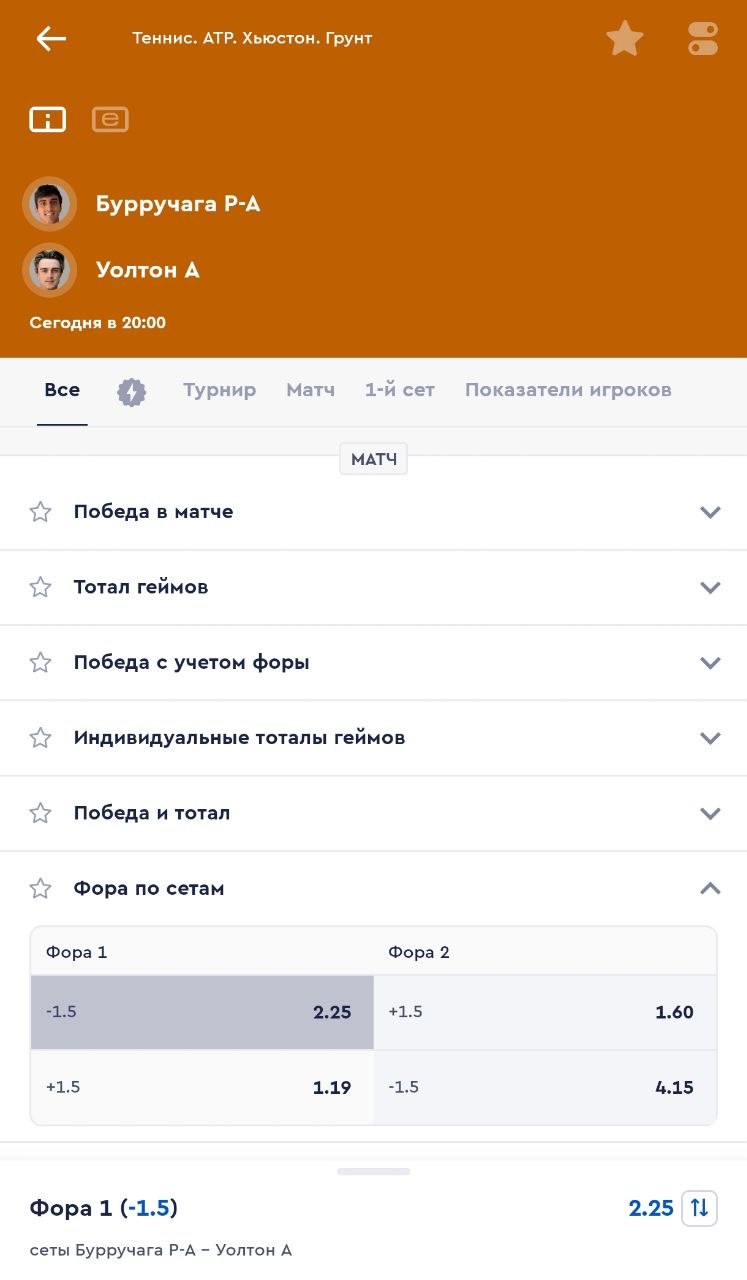Switch to the Матч tab

click(310, 390)
